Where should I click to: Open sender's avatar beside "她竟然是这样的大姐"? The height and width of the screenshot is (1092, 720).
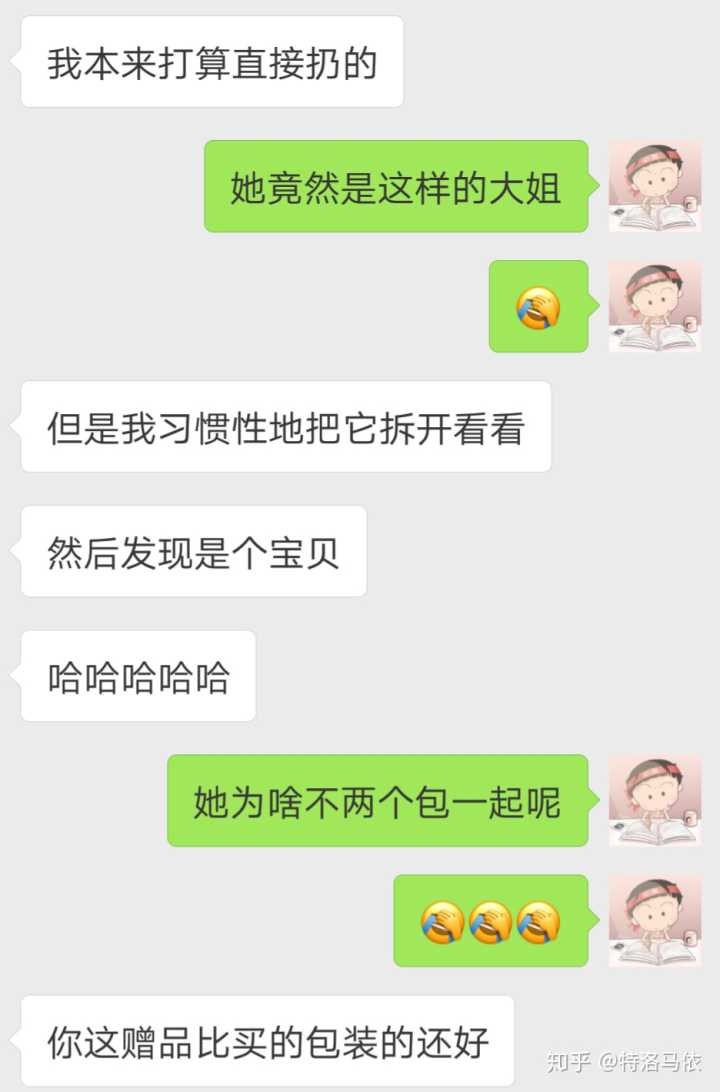click(655, 186)
